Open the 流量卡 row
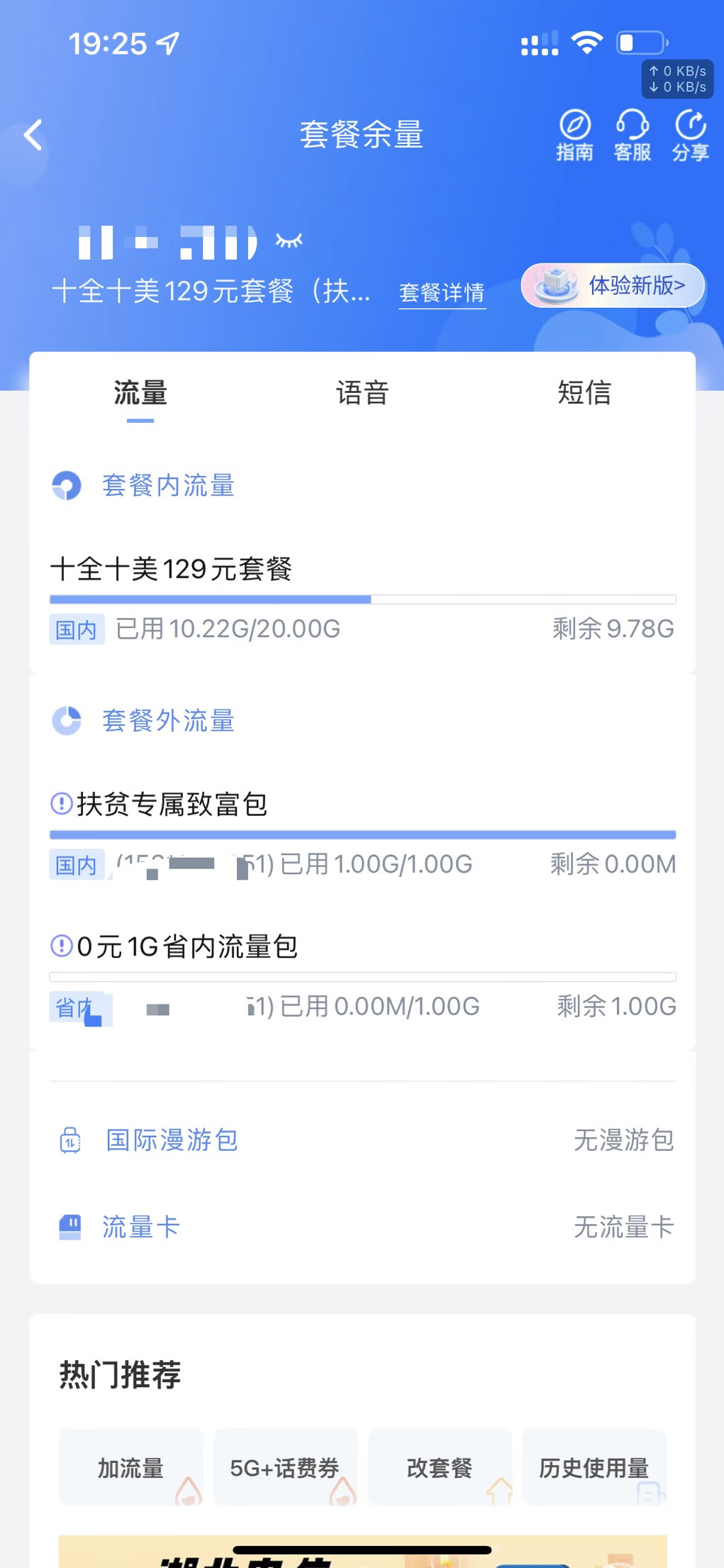 362,1227
